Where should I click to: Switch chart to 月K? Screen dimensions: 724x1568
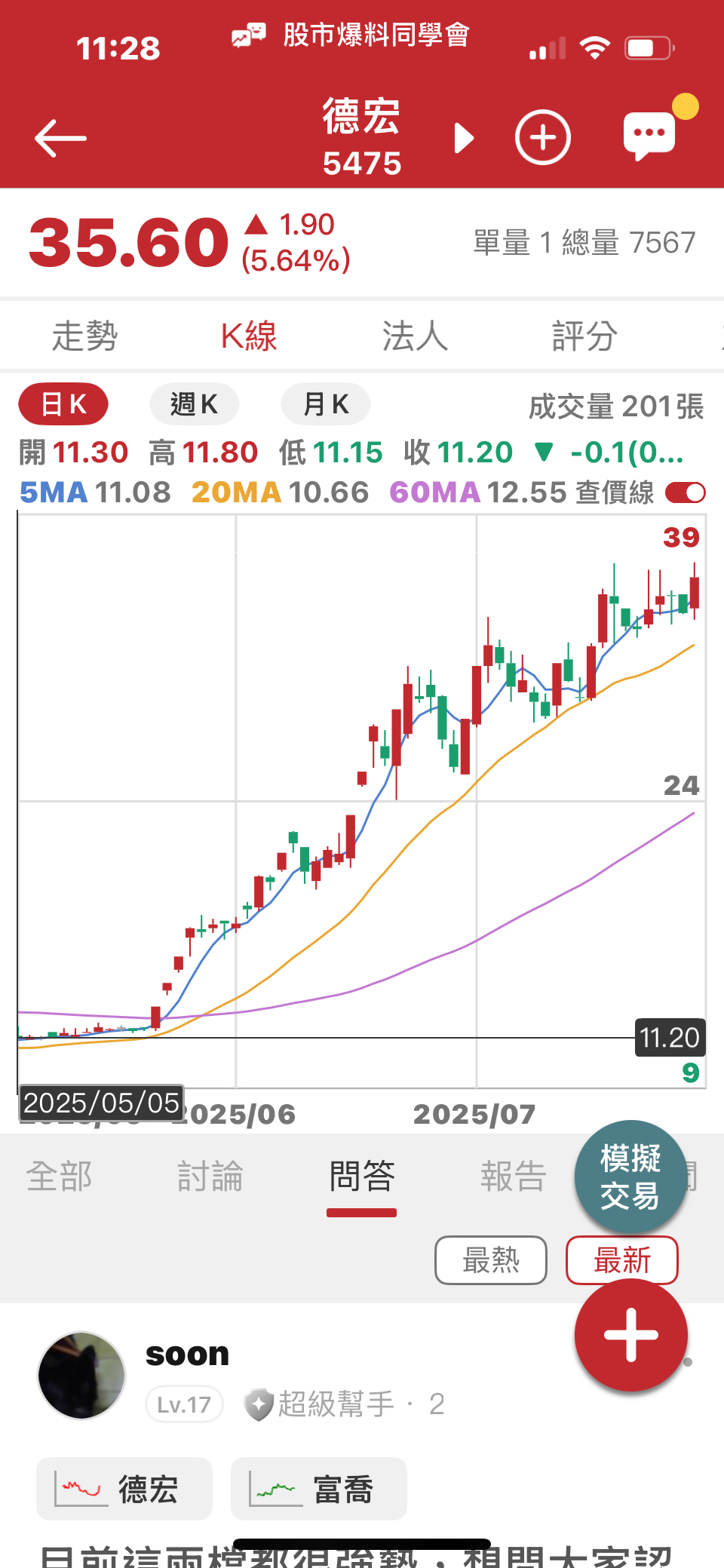tap(325, 404)
